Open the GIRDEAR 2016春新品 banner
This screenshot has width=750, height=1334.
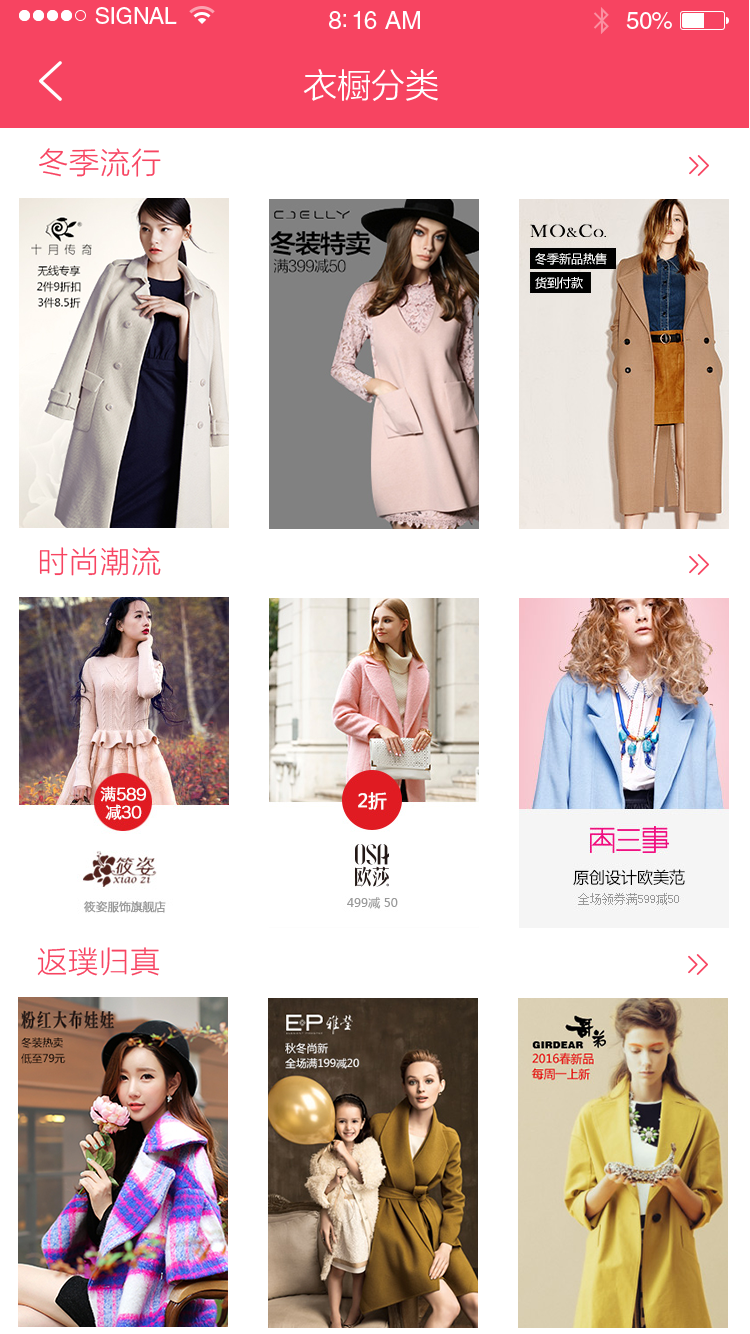[623, 1162]
